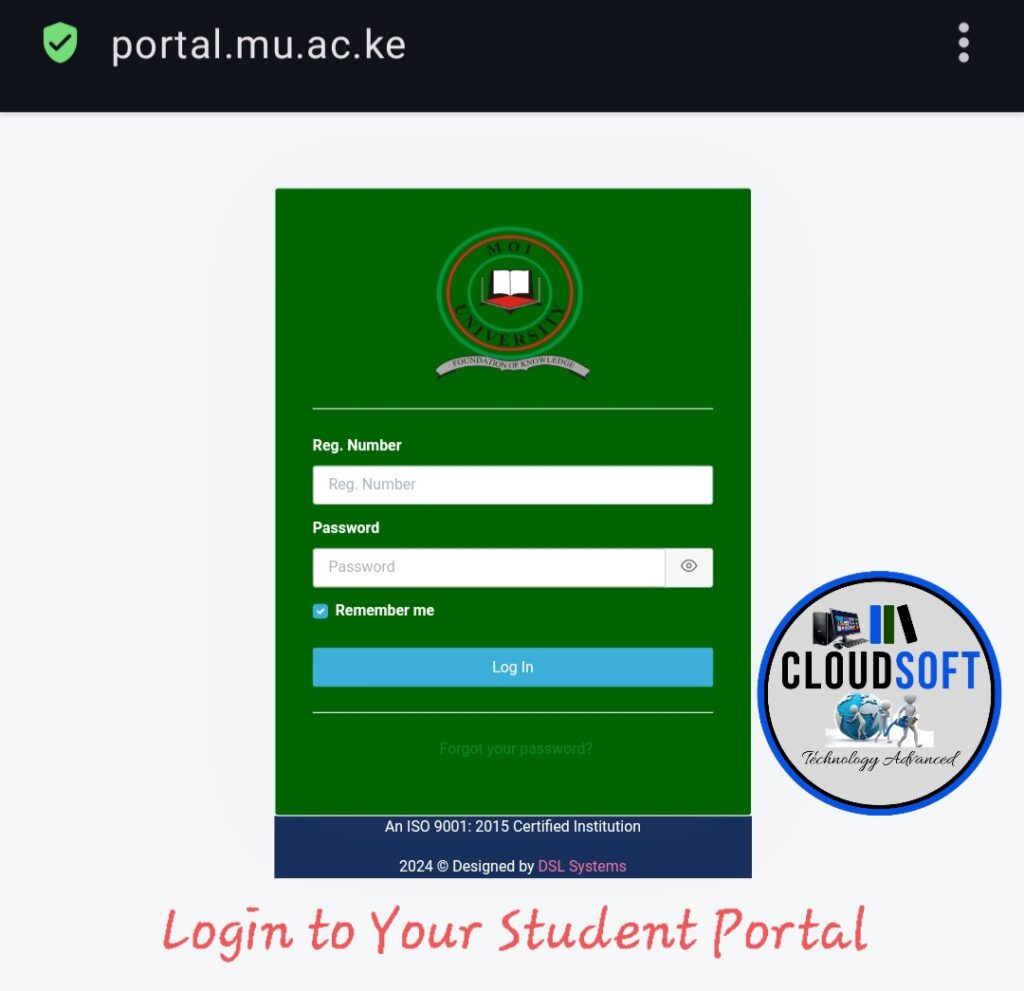The image size is (1024, 991).
Task: View site security info via shield icon
Action: click(x=60, y=44)
